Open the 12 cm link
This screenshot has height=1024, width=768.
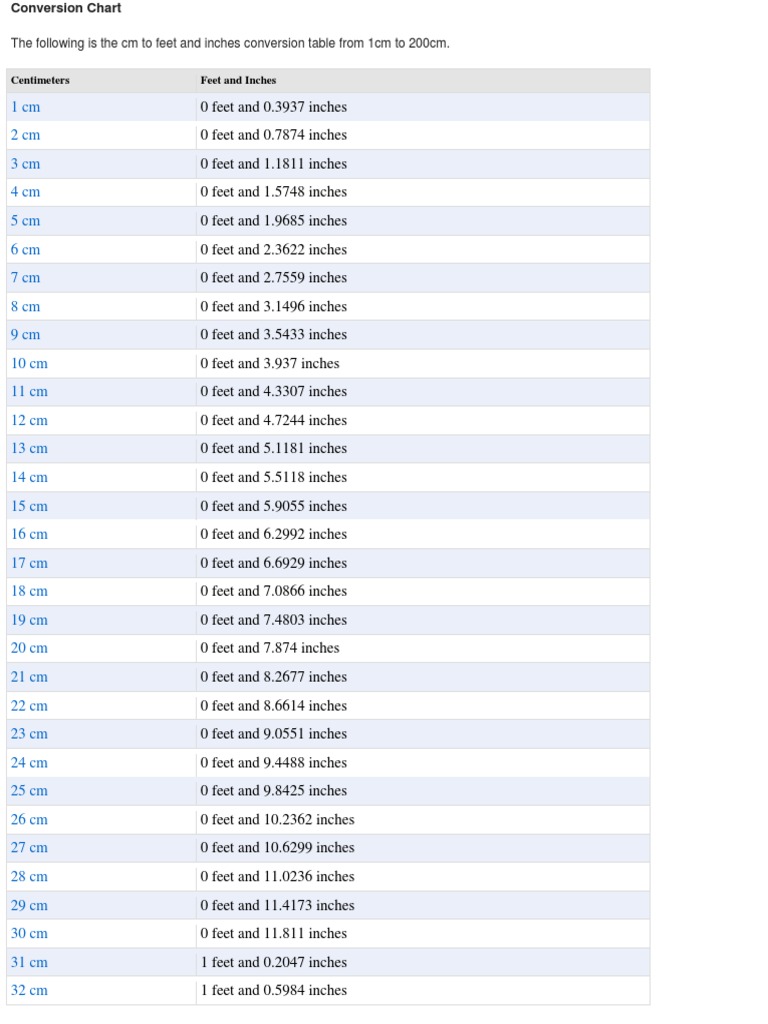(x=29, y=420)
